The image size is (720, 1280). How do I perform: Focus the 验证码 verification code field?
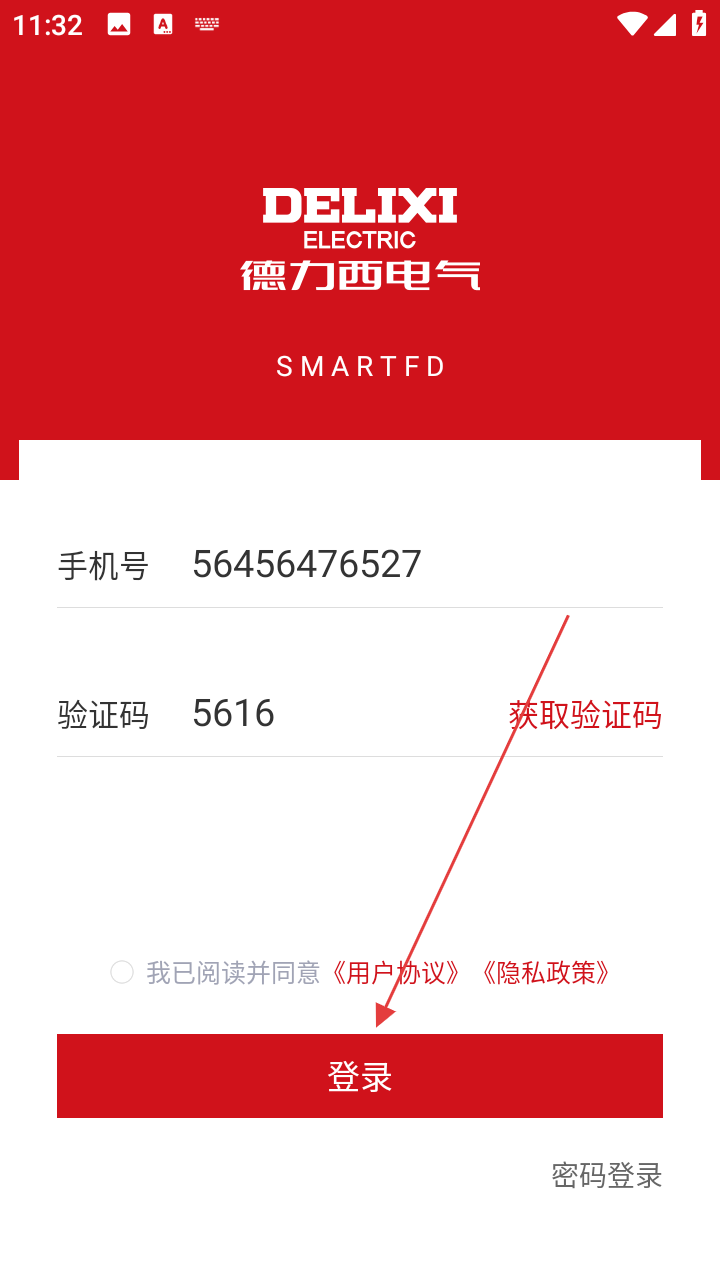pyautogui.click(x=345, y=714)
